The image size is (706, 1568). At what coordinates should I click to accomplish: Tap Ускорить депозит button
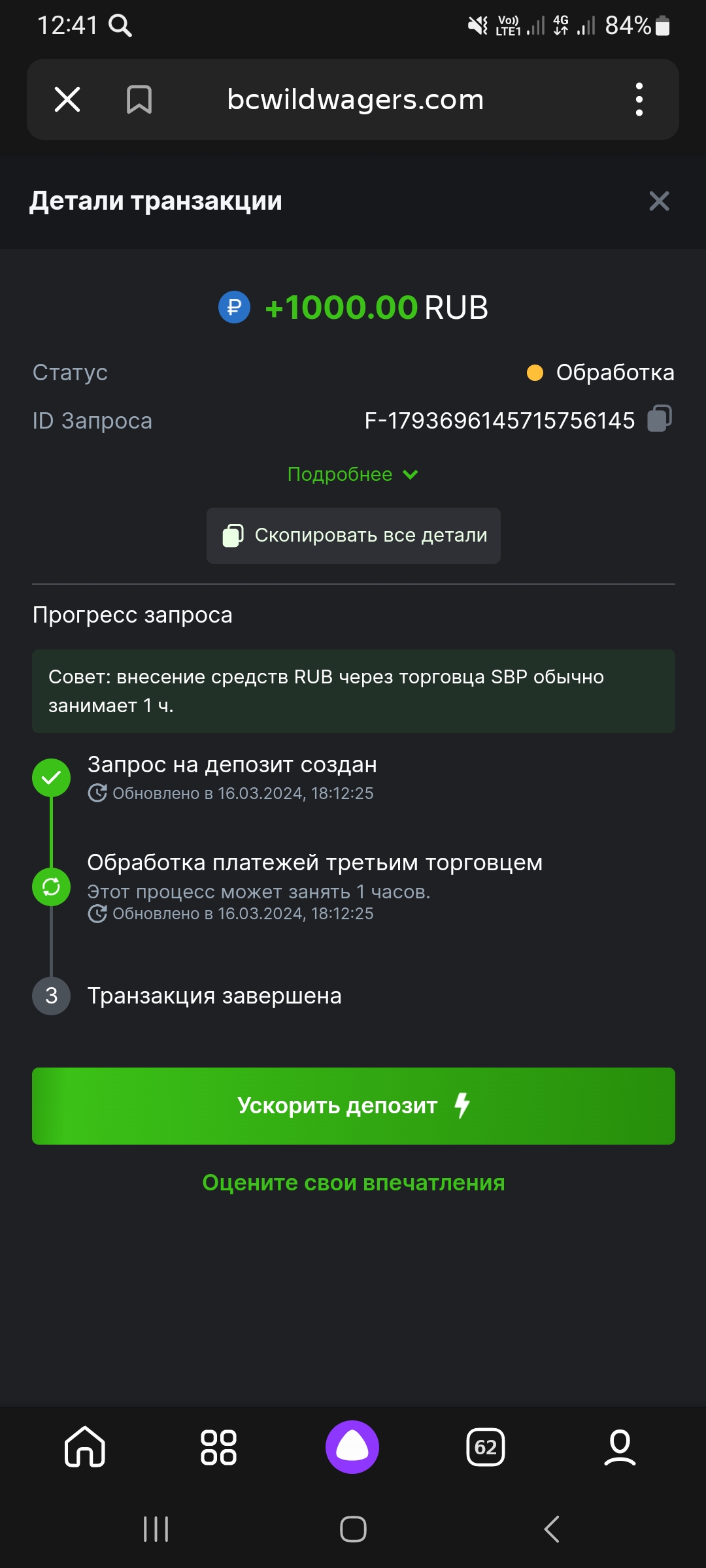[x=354, y=1106]
